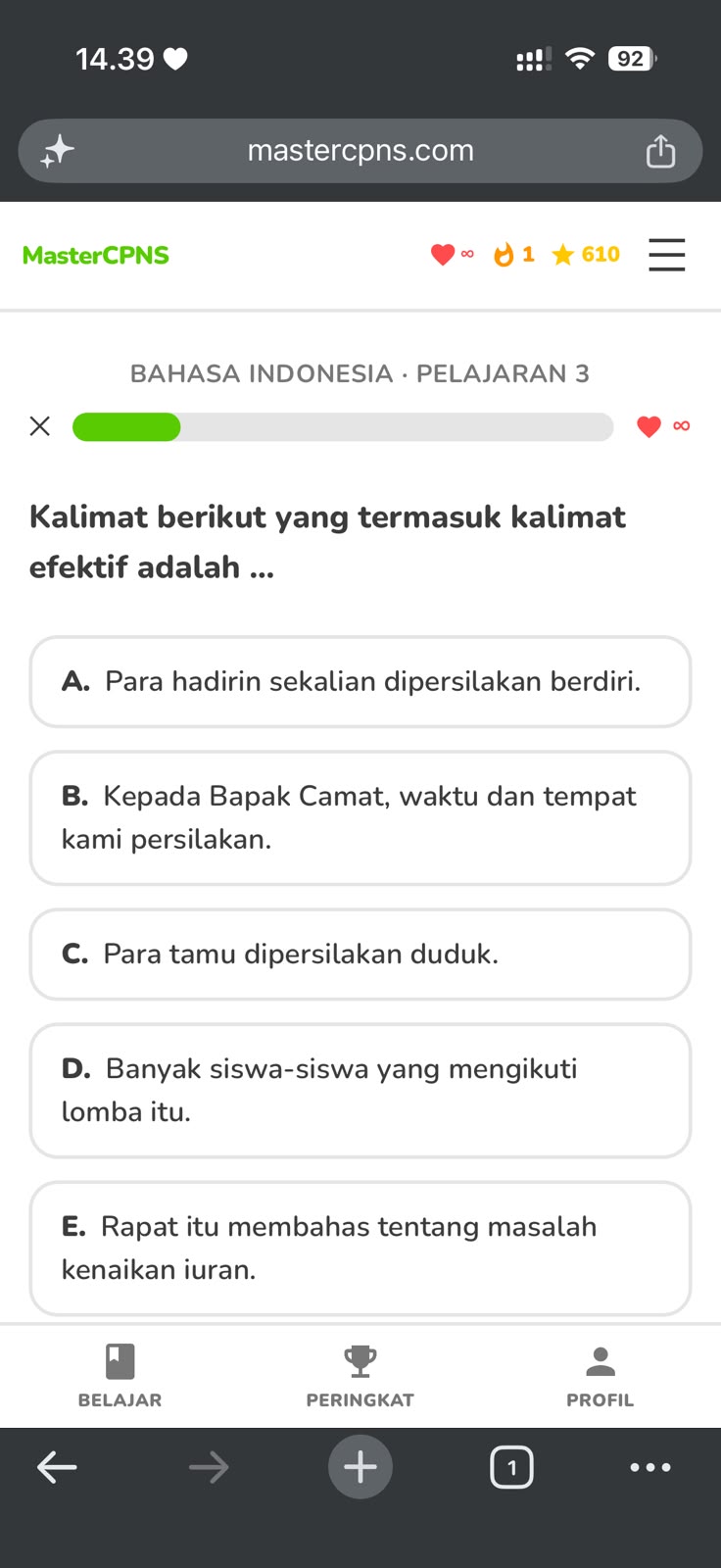
Task: Tap the MasterCPNS logo link
Action: 96,256
